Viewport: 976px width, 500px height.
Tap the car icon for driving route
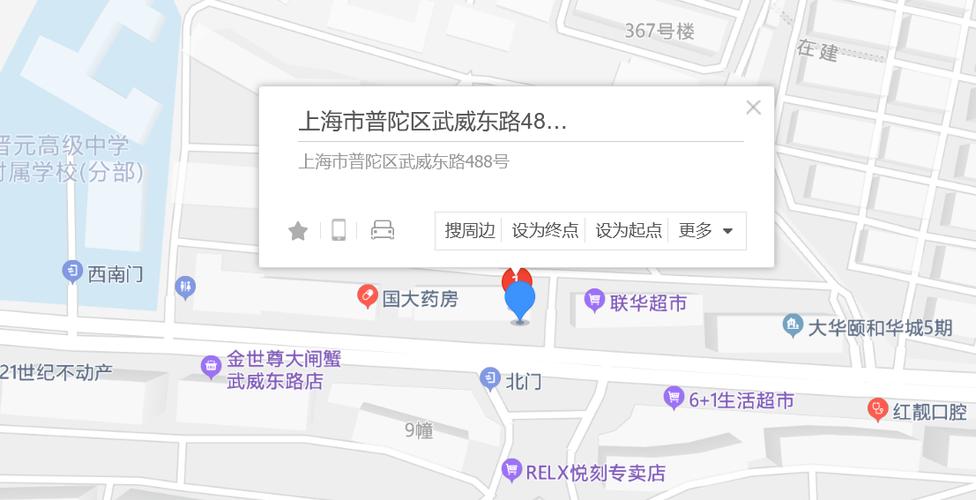(382, 231)
